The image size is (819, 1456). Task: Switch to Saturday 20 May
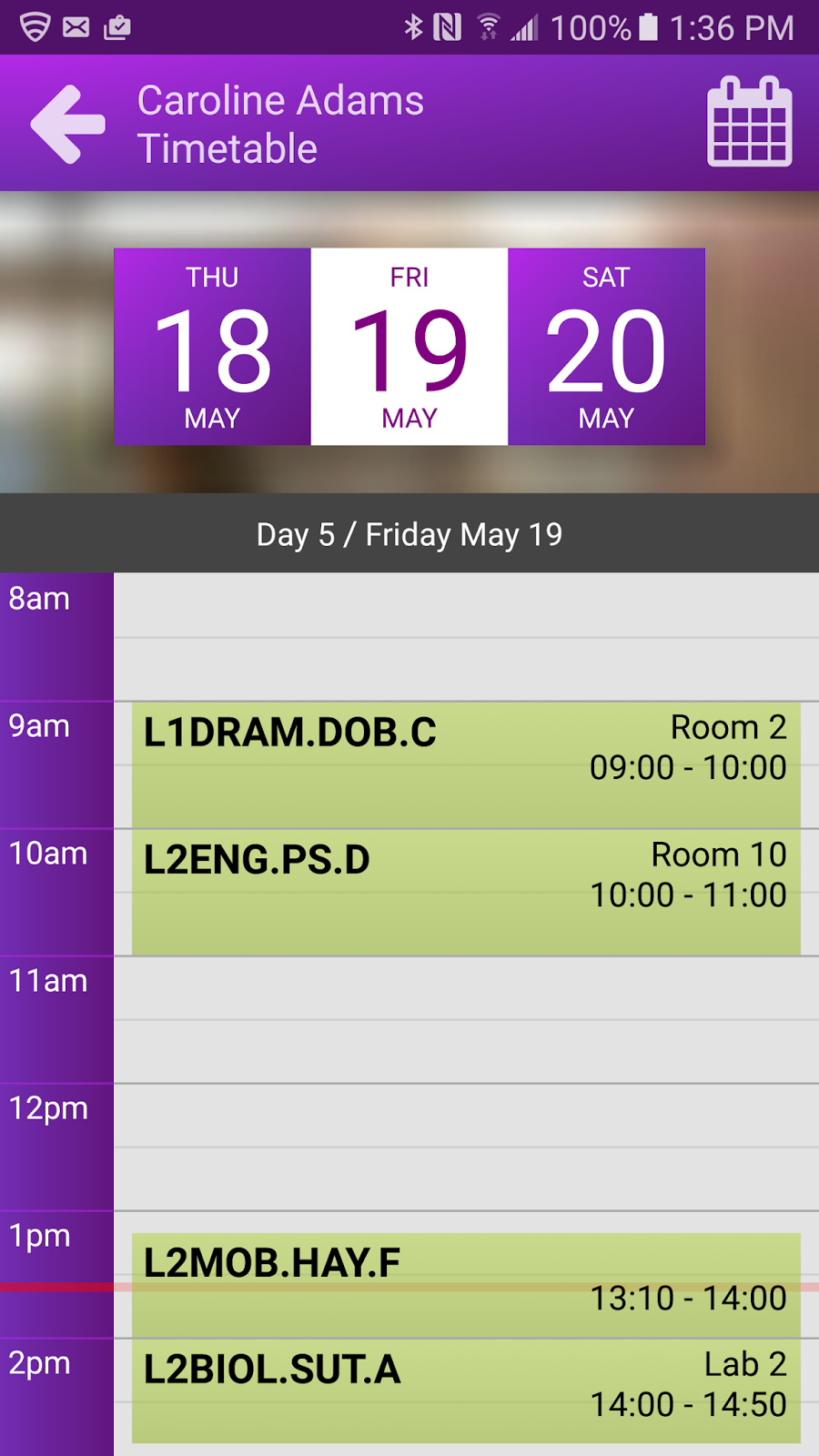pos(606,347)
